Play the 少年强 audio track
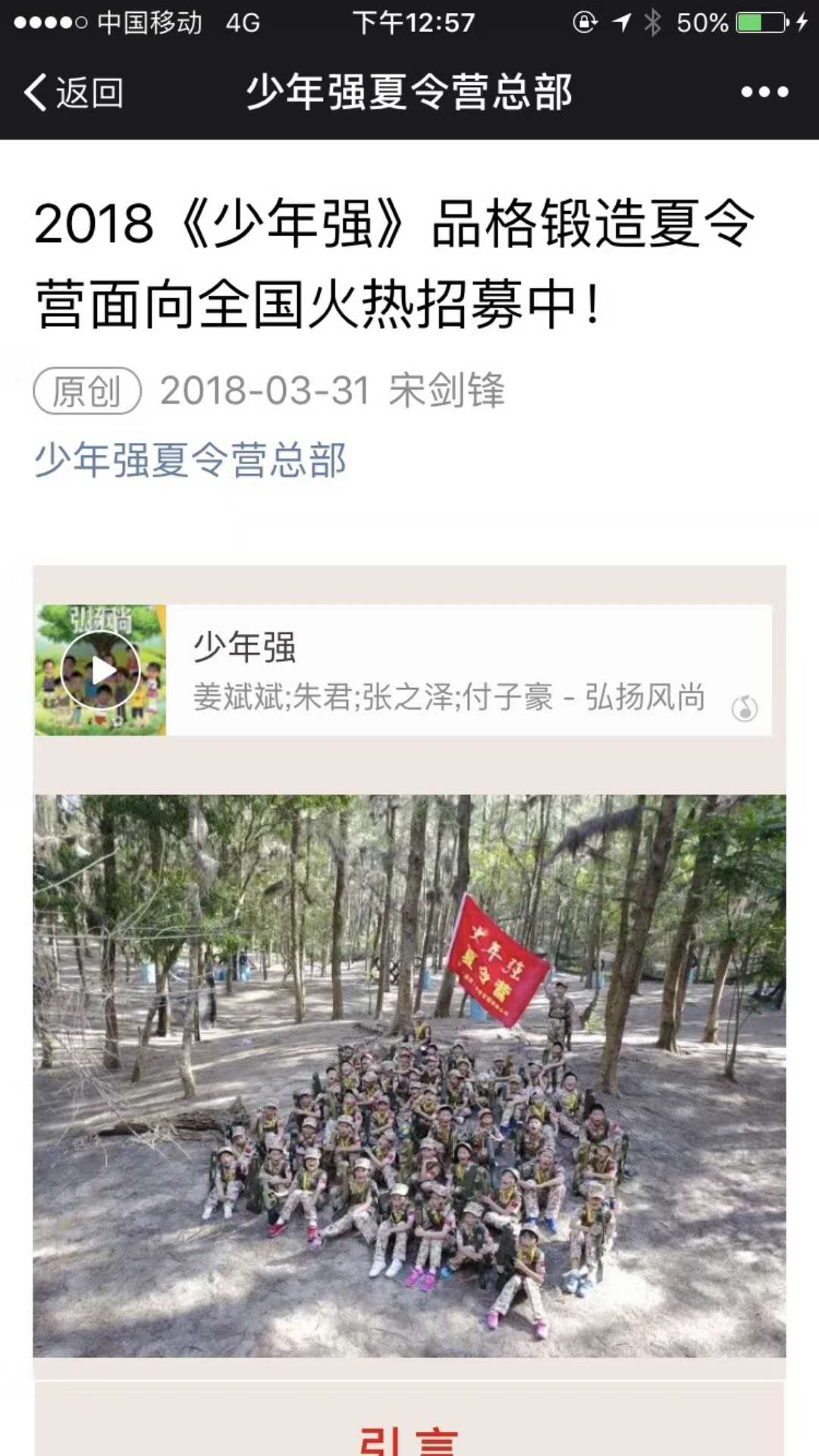This screenshot has height=1456, width=819. tap(100, 670)
